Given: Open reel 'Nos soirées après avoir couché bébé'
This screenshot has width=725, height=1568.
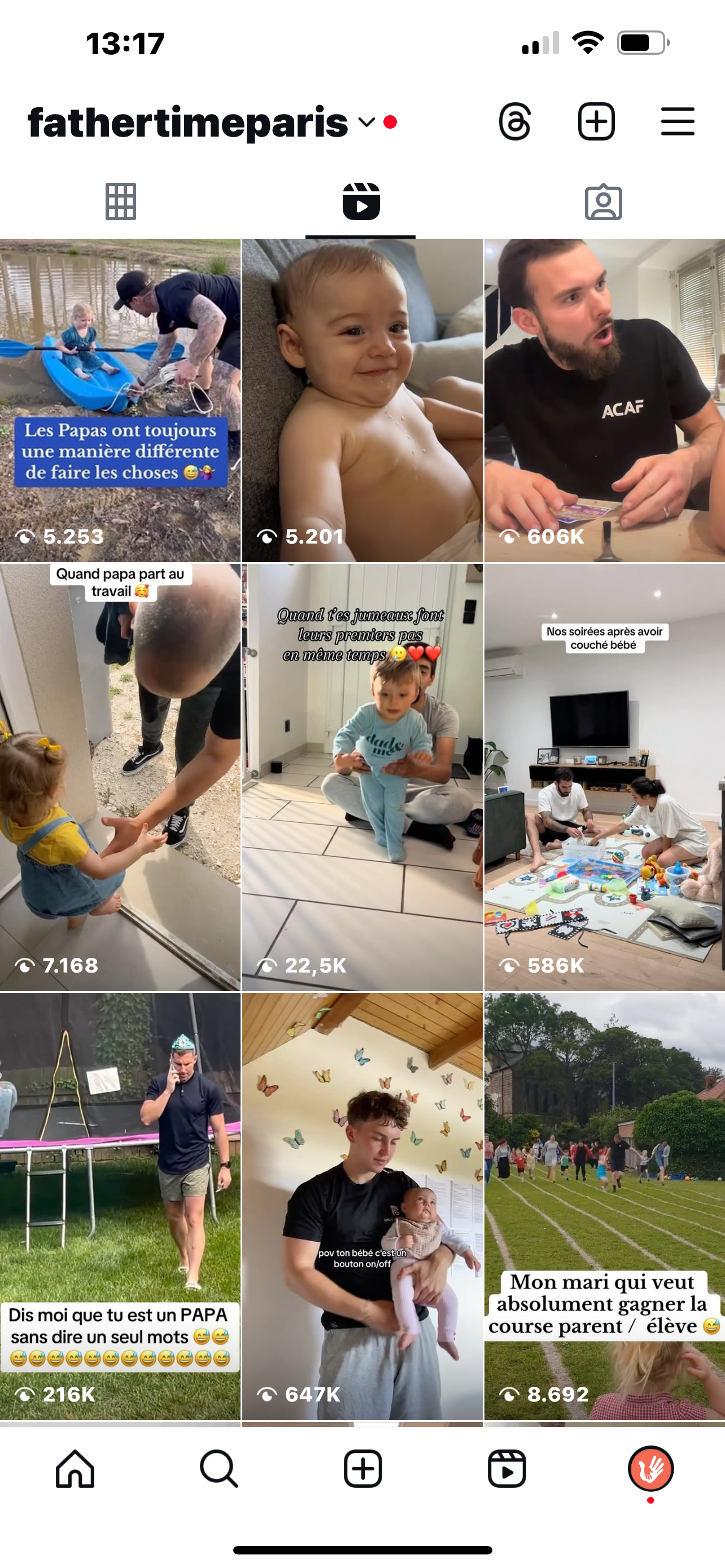Looking at the screenshot, I should click(605, 777).
